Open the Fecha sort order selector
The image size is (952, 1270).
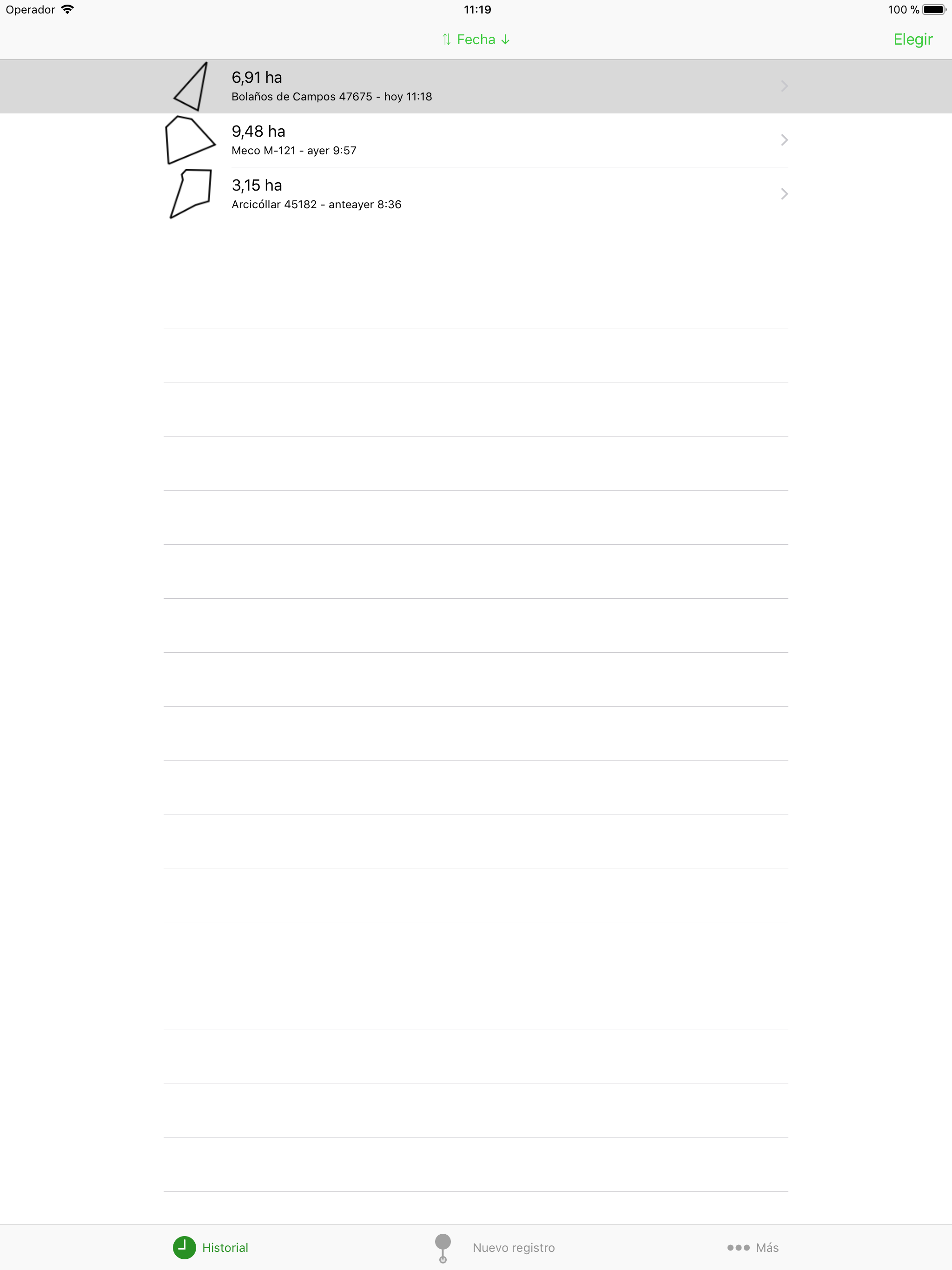click(x=476, y=39)
